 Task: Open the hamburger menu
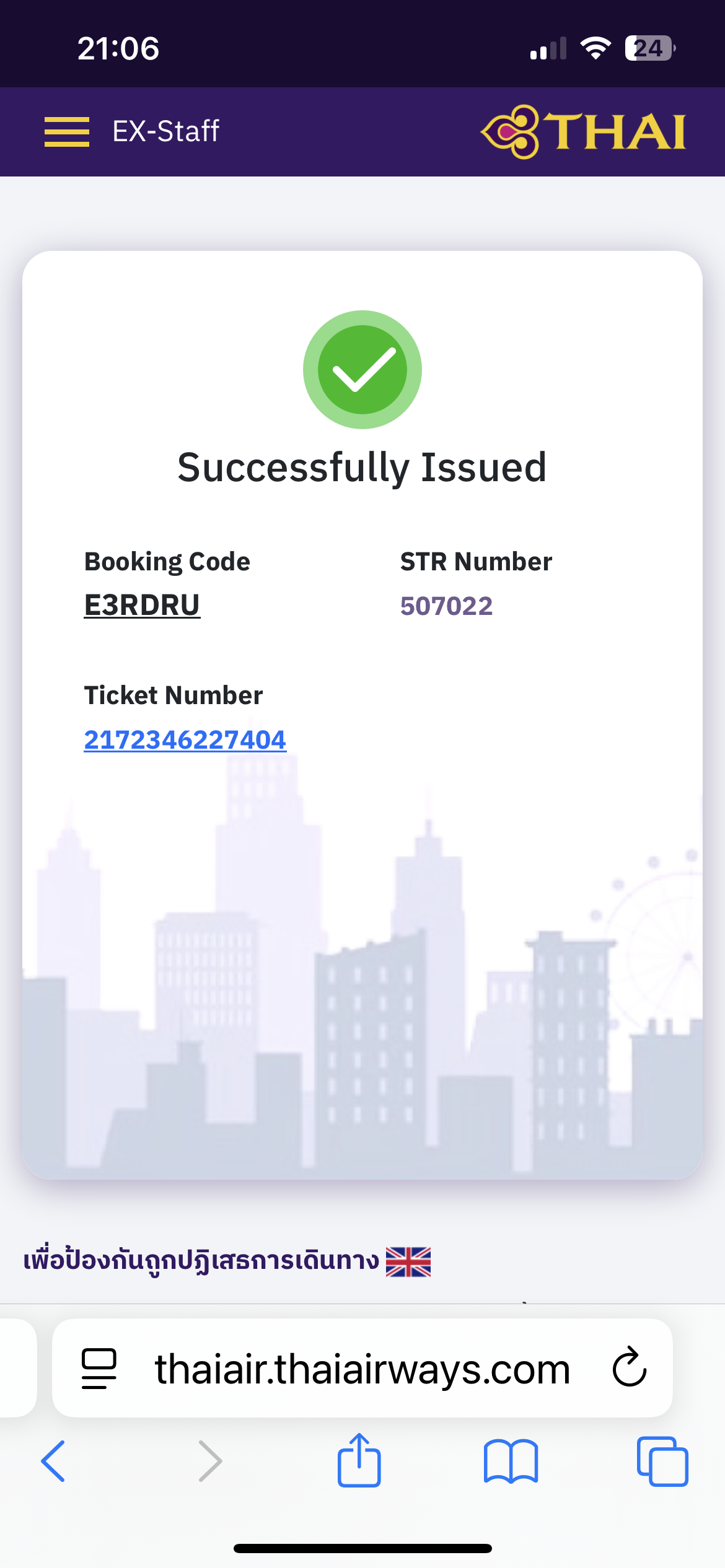[66, 132]
